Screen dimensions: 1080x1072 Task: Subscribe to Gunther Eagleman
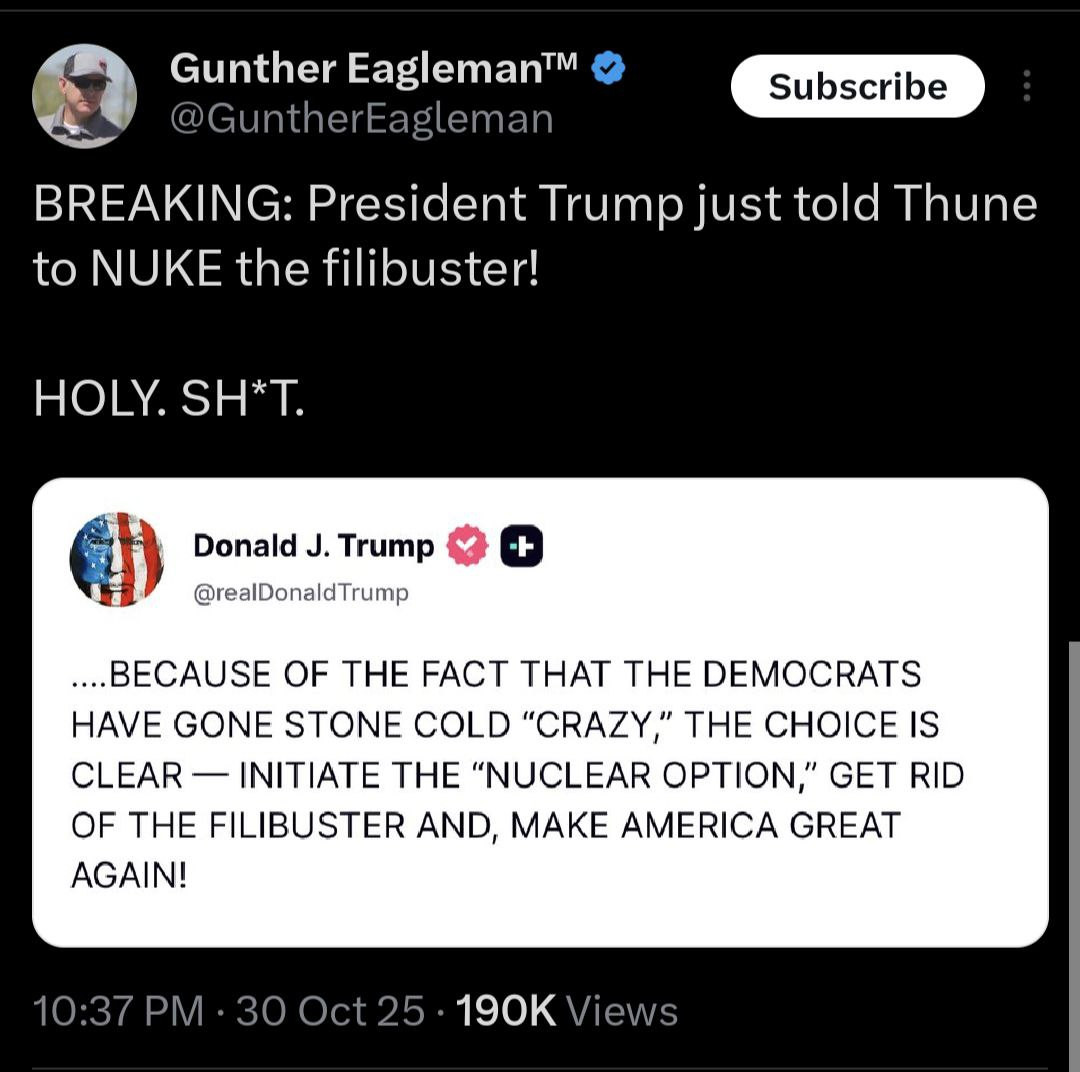(857, 86)
